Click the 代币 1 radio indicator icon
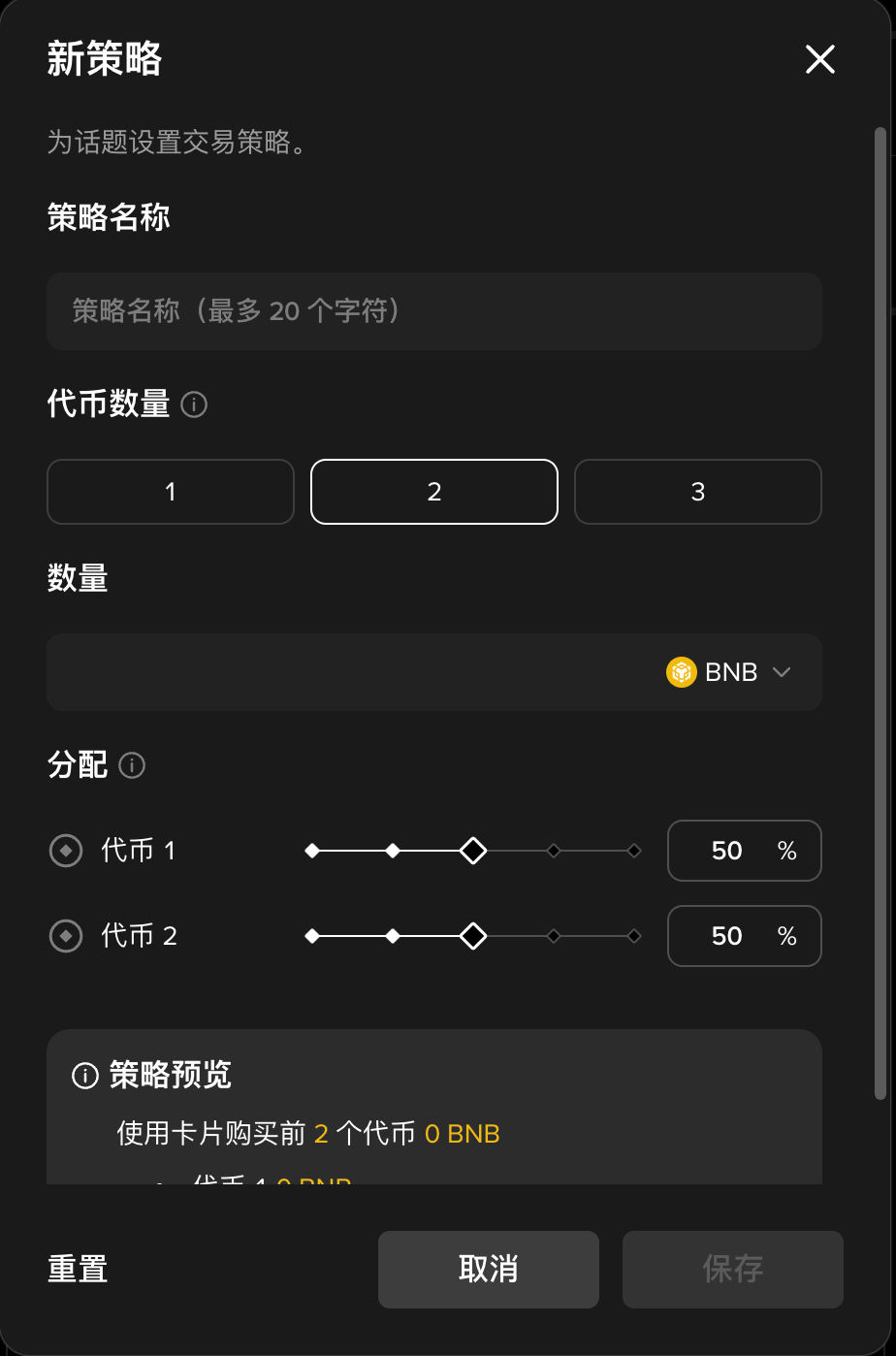This screenshot has width=896, height=1356. [65, 851]
